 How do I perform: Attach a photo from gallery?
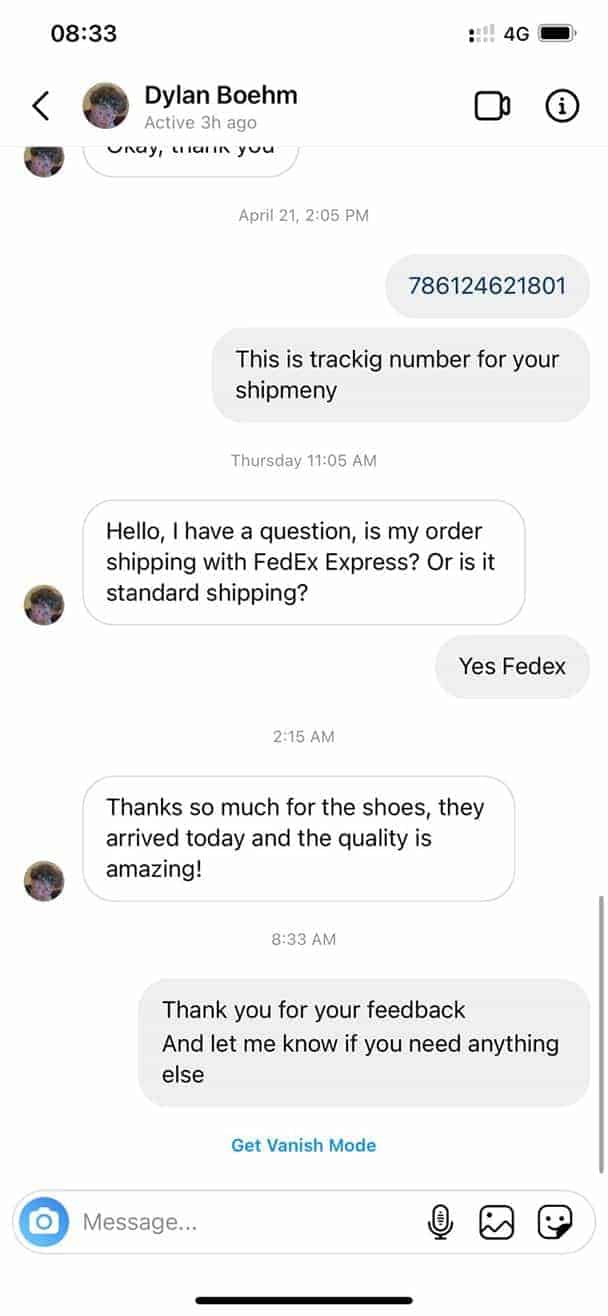coord(496,1221)
